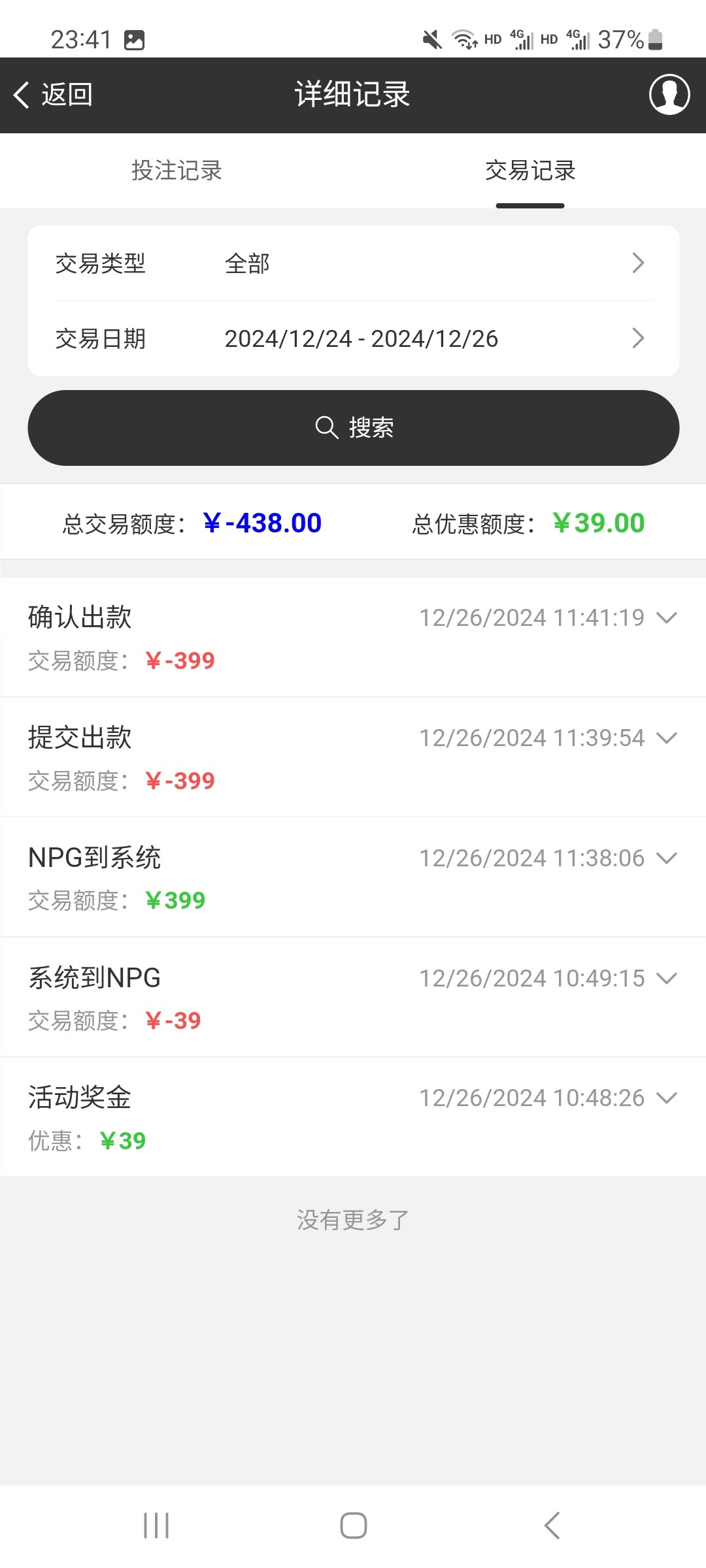Expand the 提交出款 transaction record
The image size is (706, 1568).
666,738
